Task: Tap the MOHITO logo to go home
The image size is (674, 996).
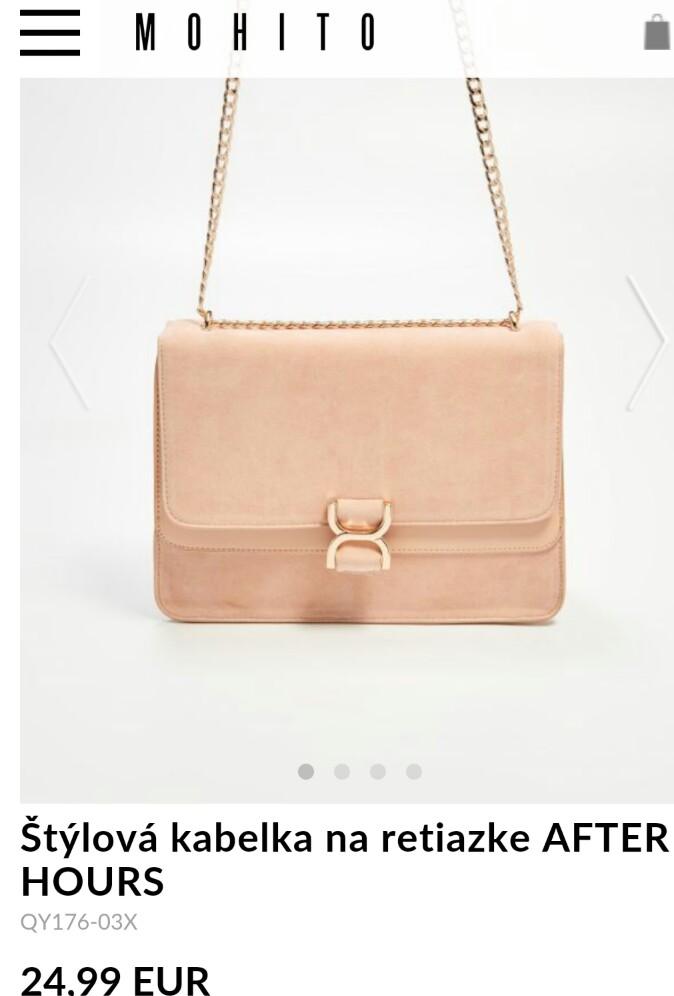Action: pos(256,33)
